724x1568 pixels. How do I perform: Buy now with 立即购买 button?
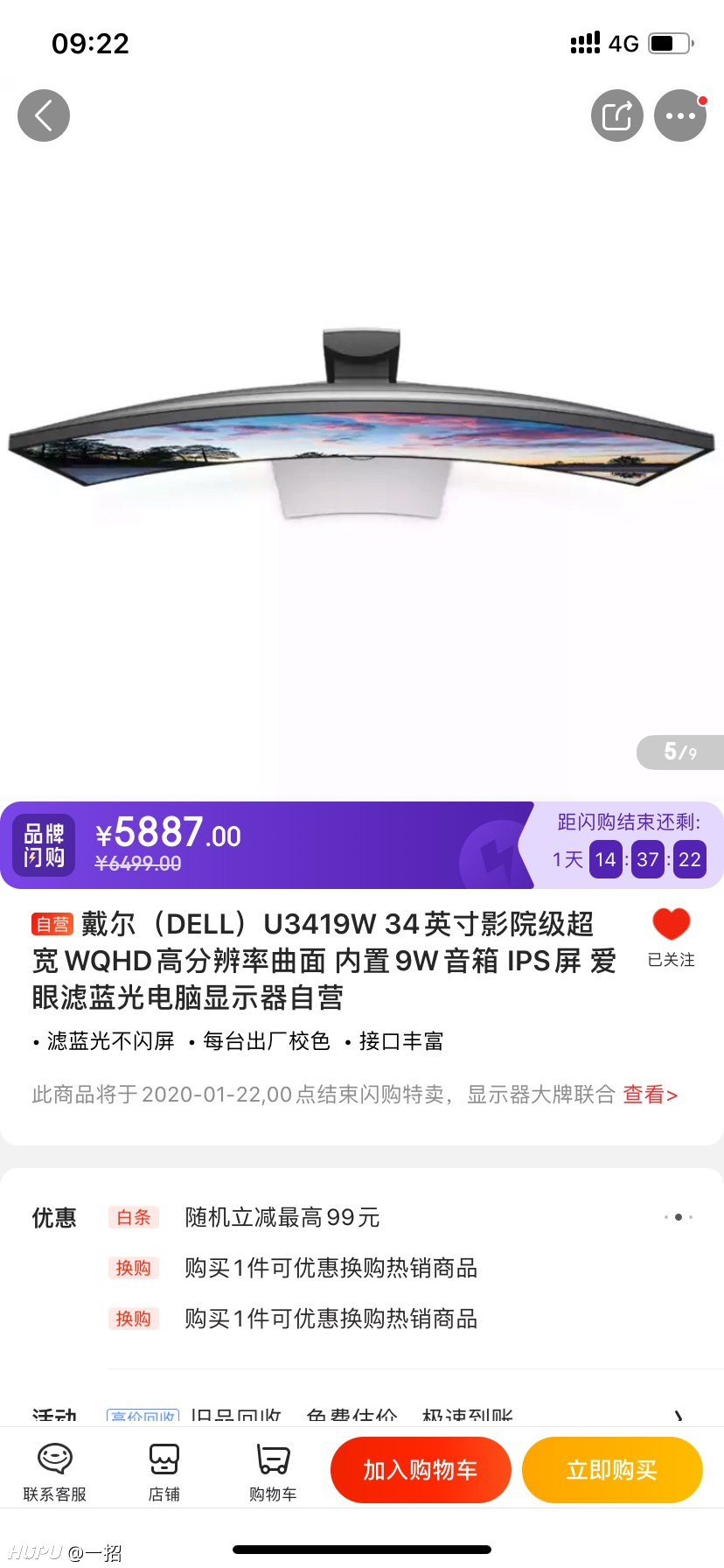[x=612, y=1470]
